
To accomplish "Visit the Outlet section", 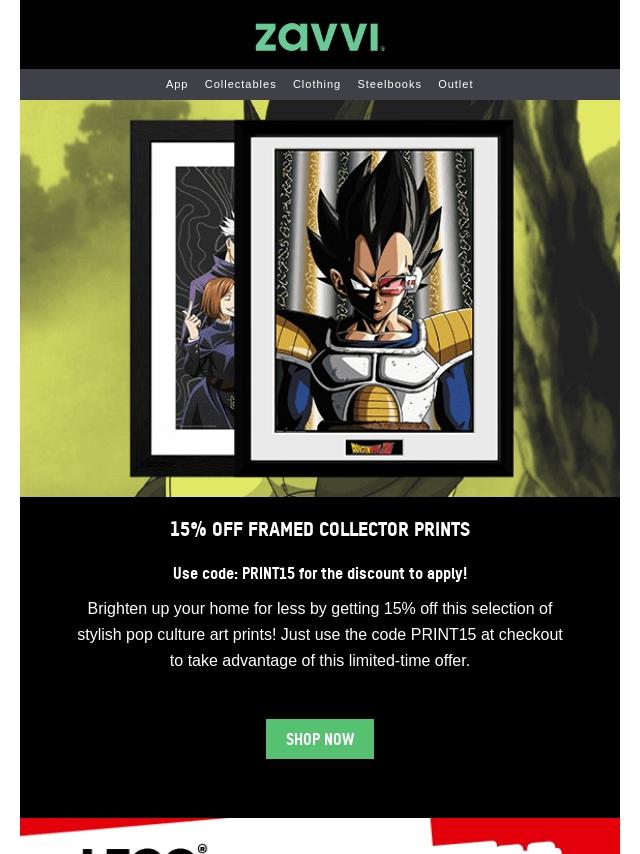I will 455,84.
